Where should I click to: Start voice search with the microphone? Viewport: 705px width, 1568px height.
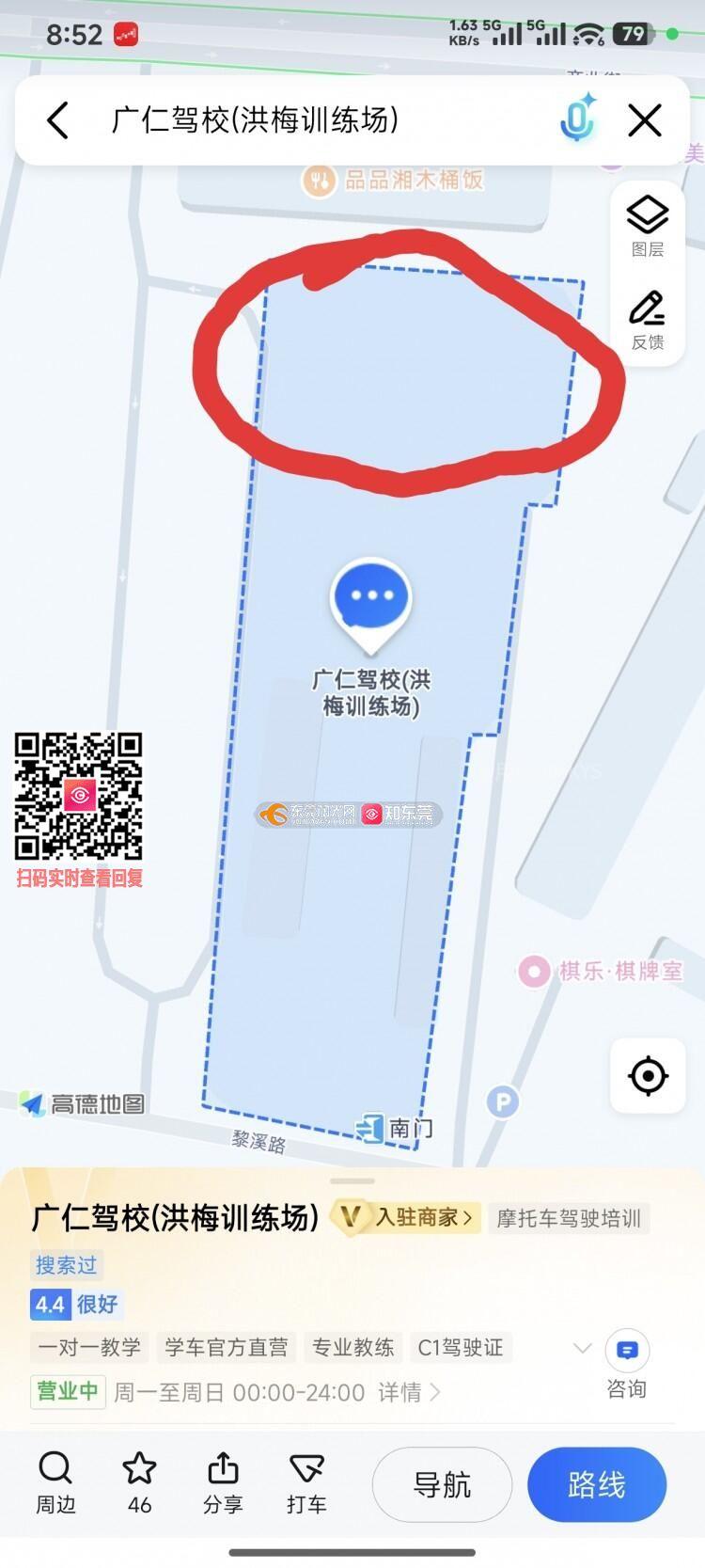point(578,119)
